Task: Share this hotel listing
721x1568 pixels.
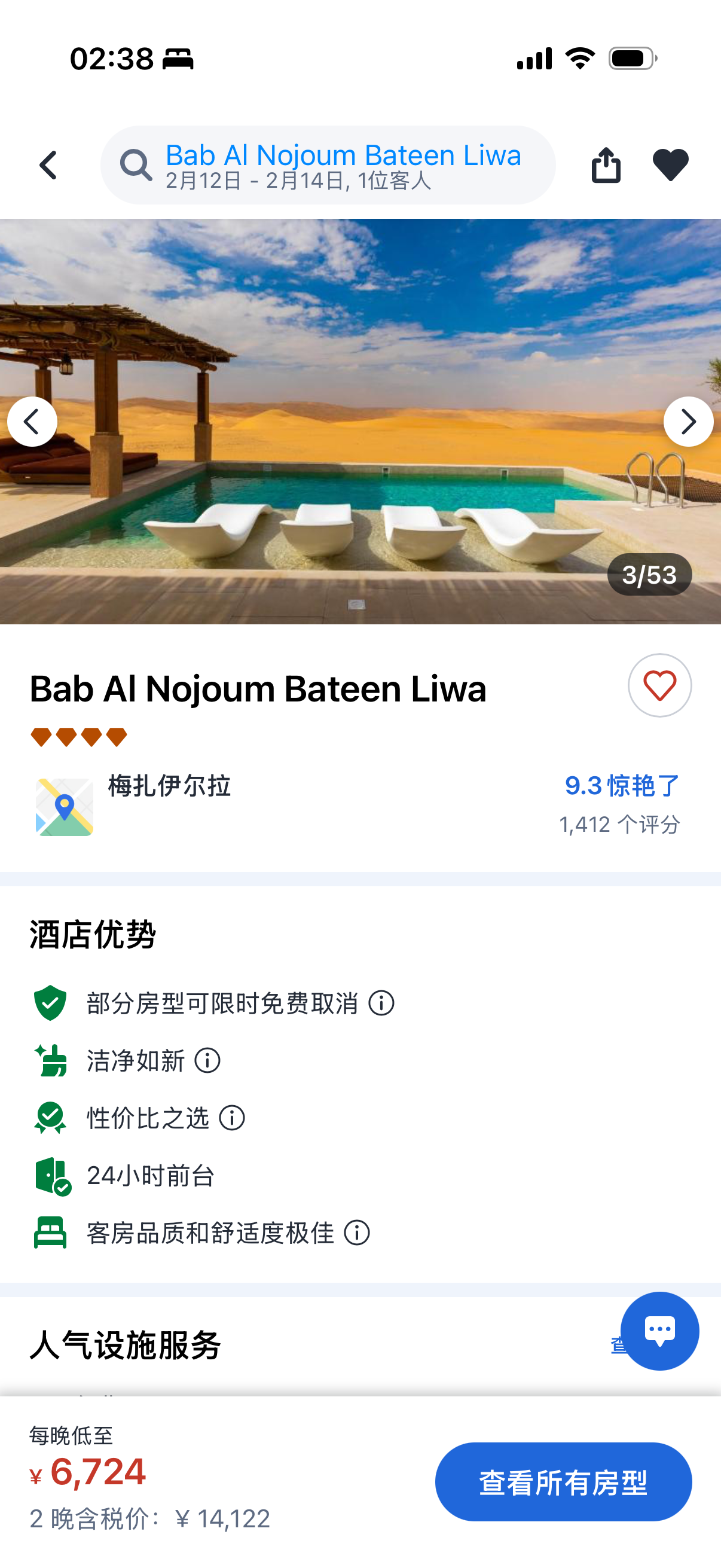Action: 606,165
